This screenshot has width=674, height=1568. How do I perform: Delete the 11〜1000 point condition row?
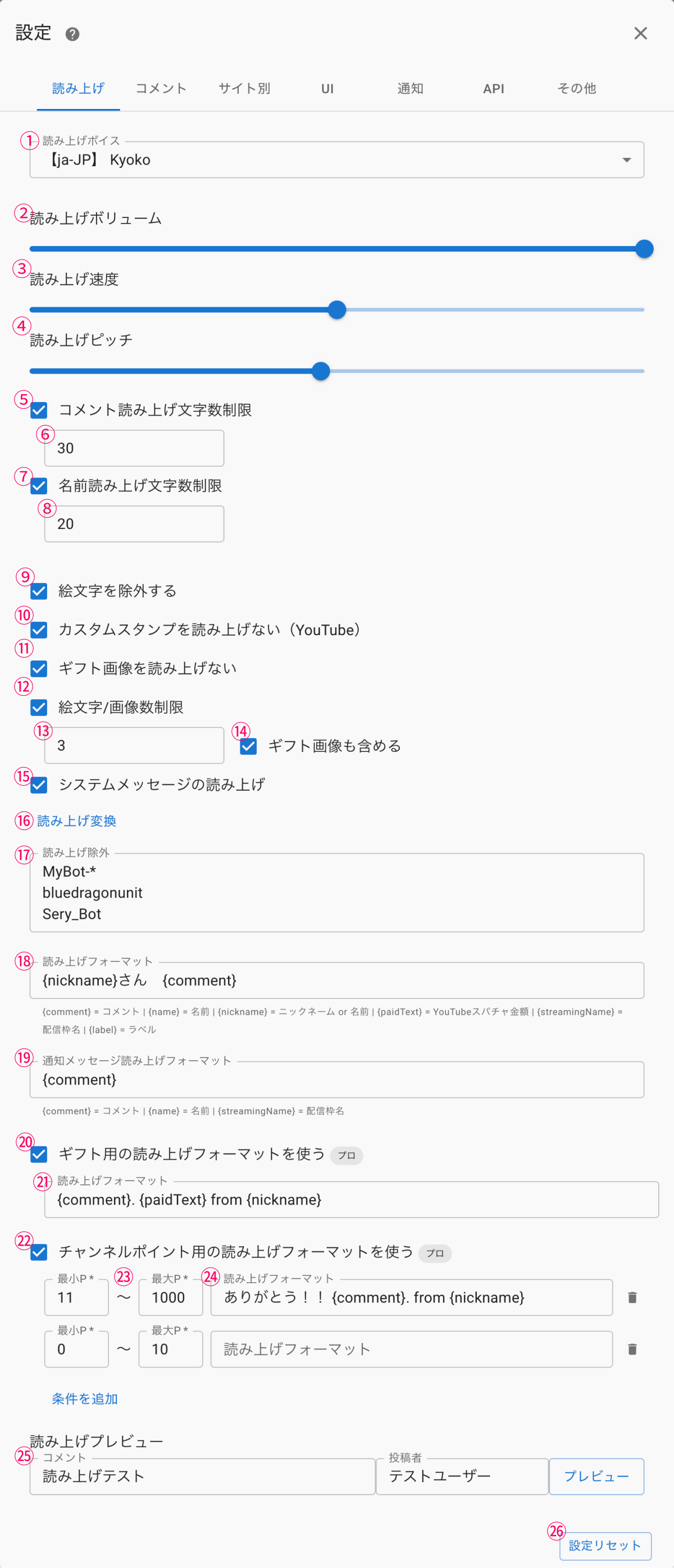[x=632, y=1297]
